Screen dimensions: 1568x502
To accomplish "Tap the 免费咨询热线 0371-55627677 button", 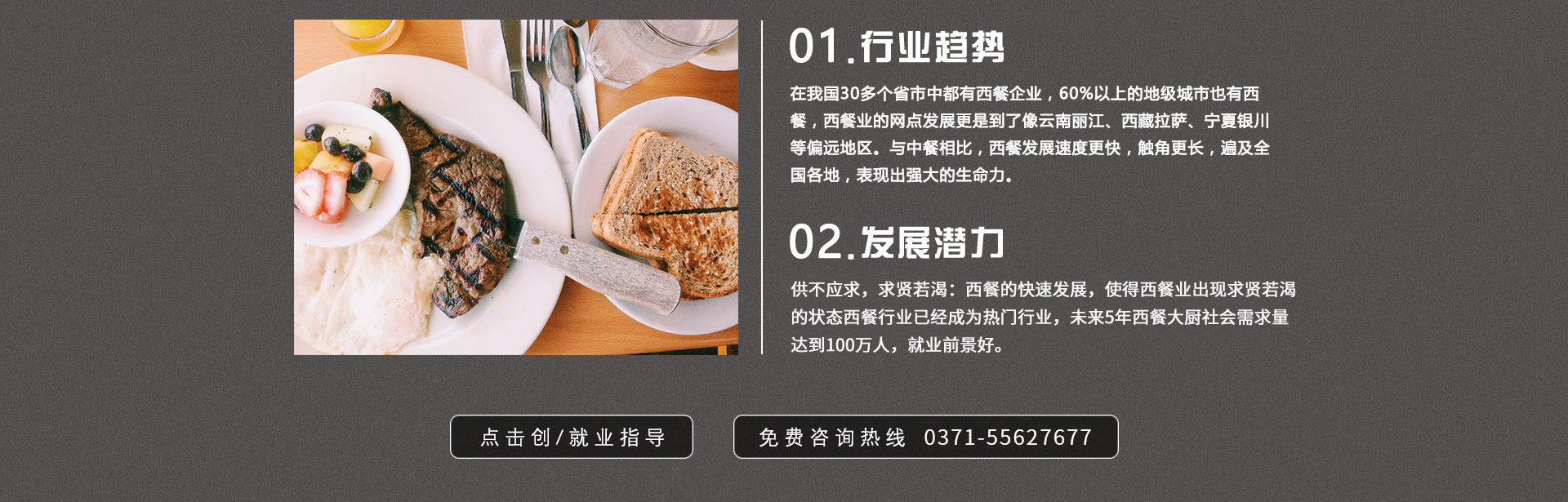I will point(925,437).
